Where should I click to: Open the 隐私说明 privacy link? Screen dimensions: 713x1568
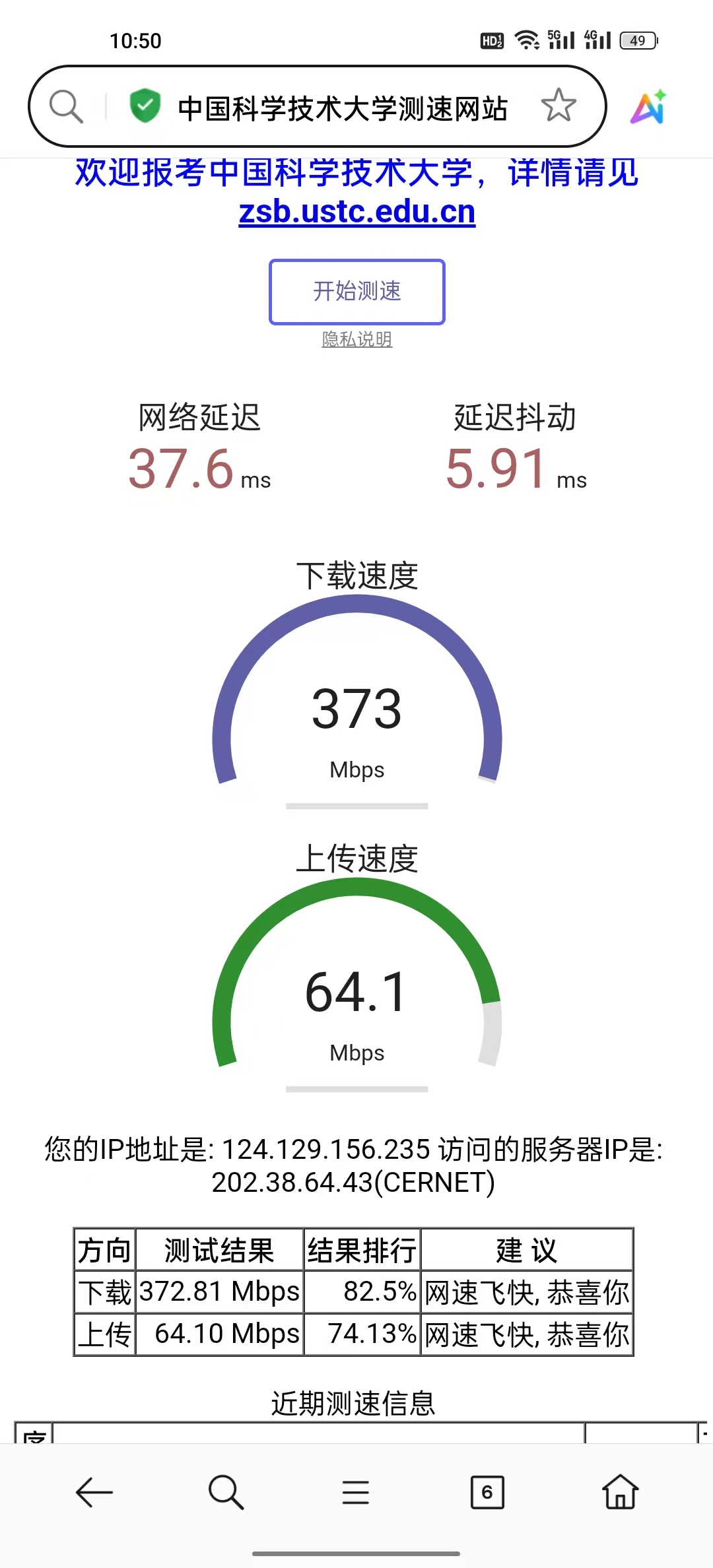pyautogui.click(x=356, y=339)
